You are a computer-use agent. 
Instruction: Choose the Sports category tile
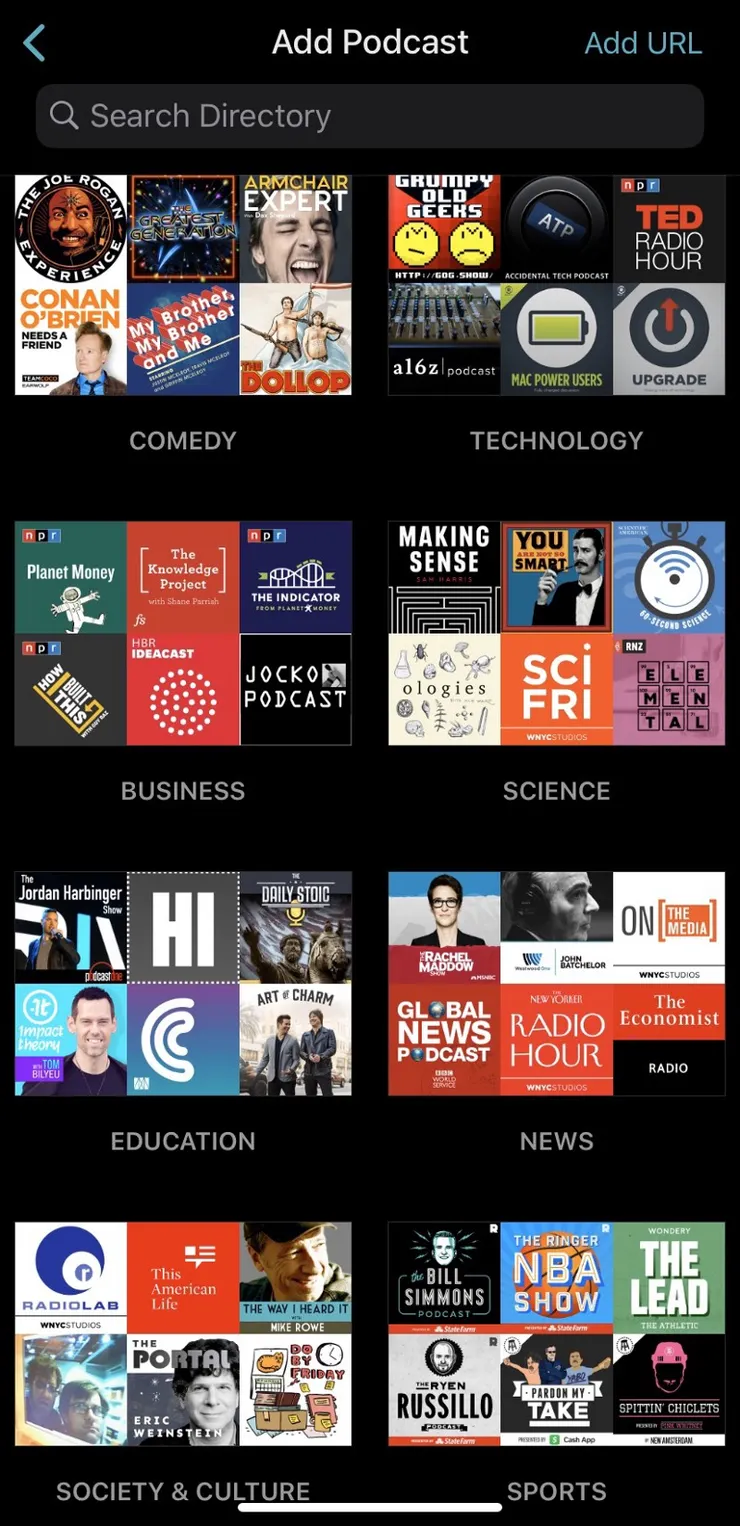(556, 1333)
